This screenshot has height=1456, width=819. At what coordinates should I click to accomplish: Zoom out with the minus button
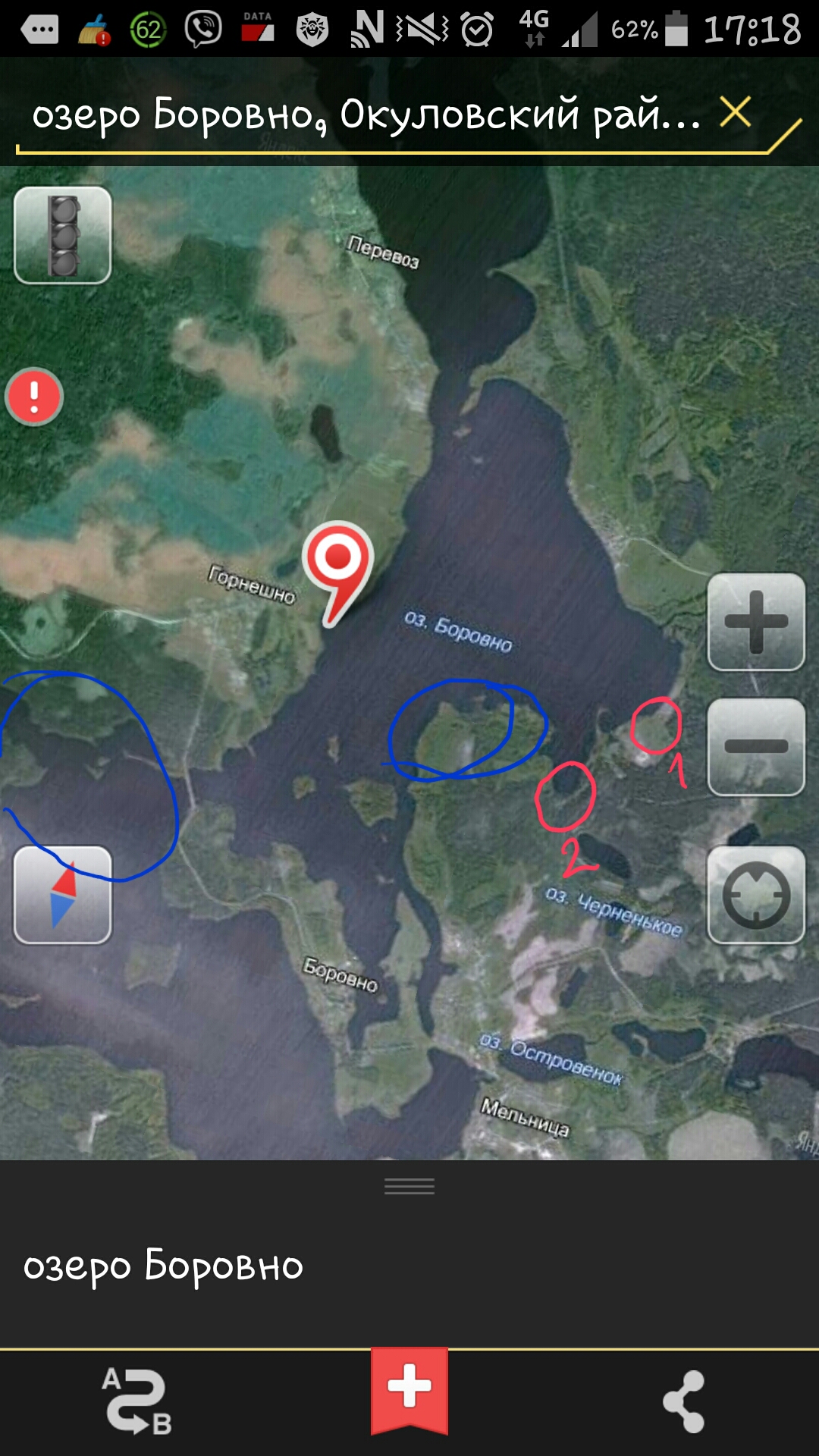click(x=755, y=747)
